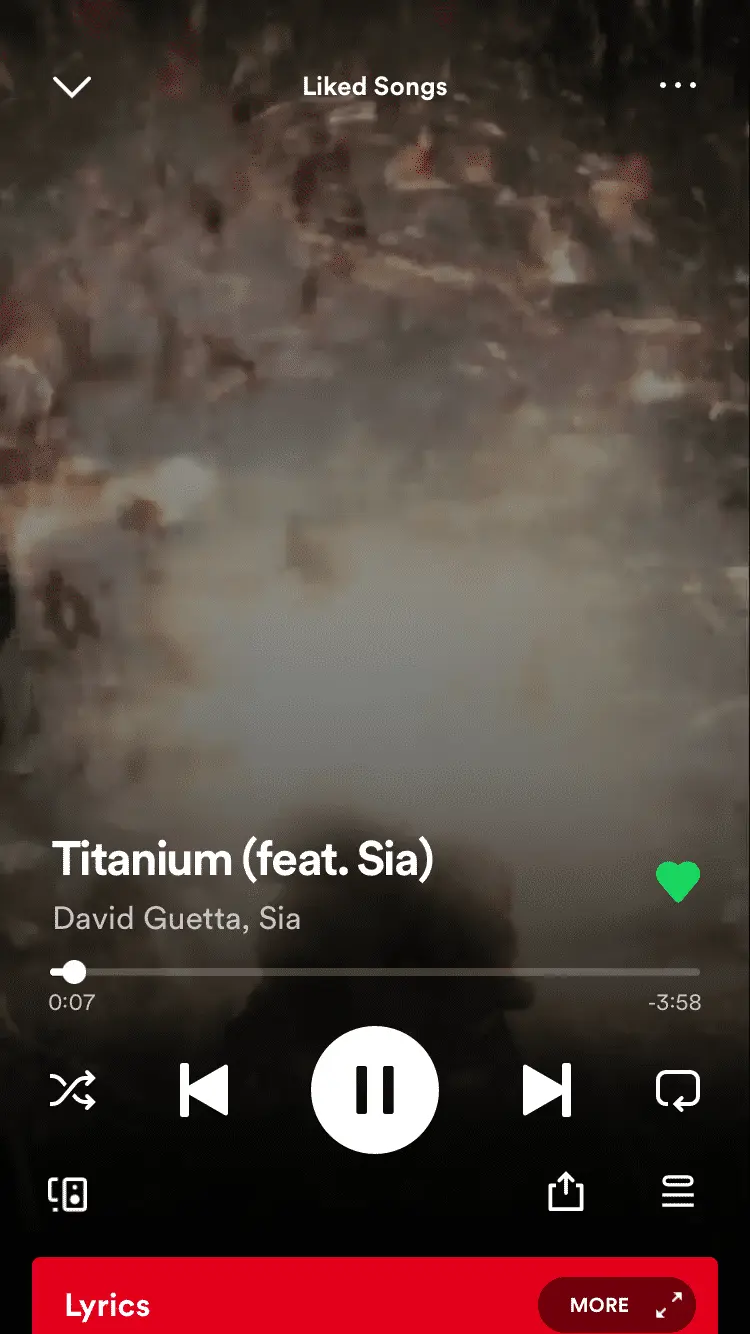
Task: Toggle shuffle mode
Action: pyautogui.click(x=73, y=1090)
